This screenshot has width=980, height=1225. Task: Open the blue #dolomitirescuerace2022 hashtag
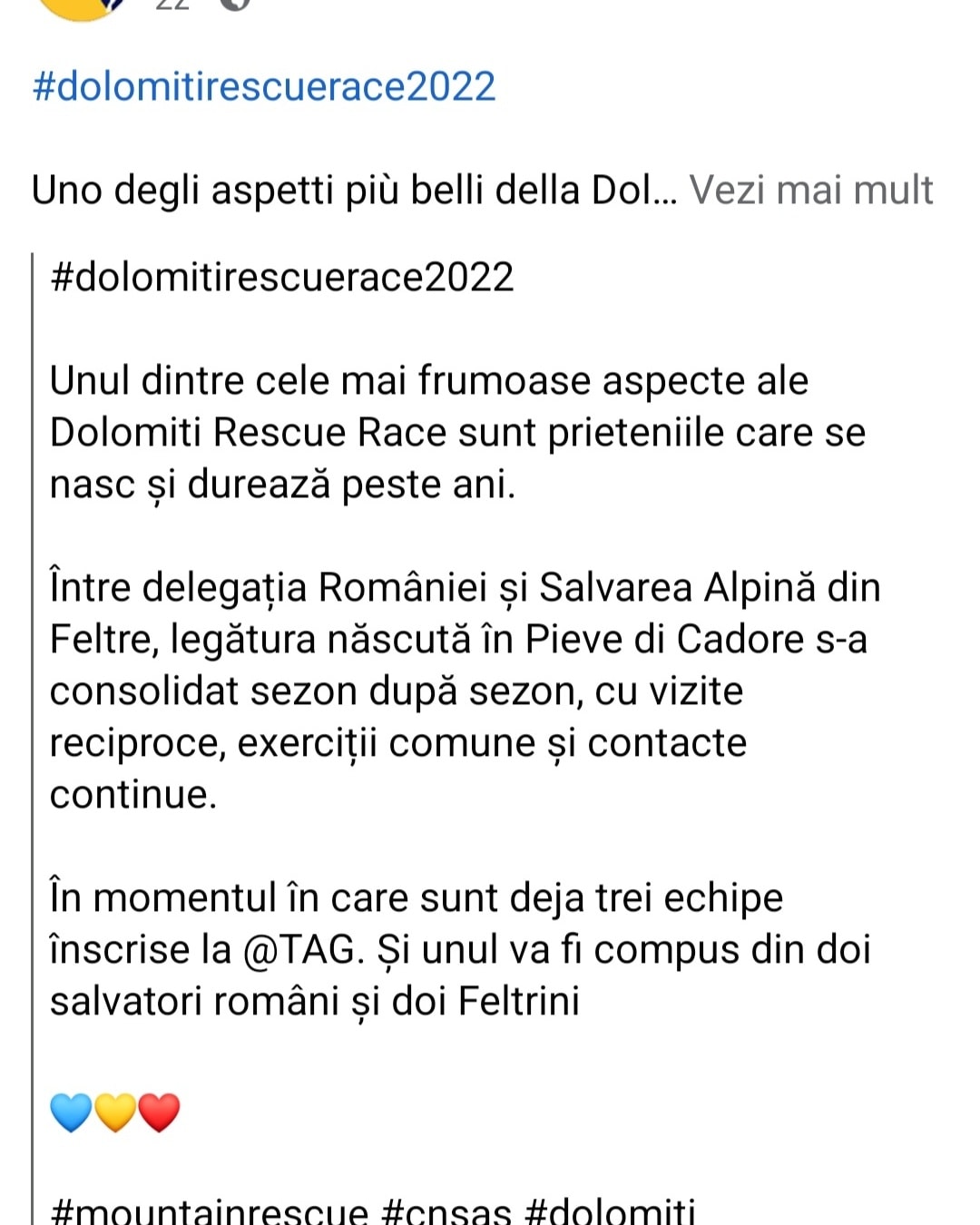pos(264,87)
